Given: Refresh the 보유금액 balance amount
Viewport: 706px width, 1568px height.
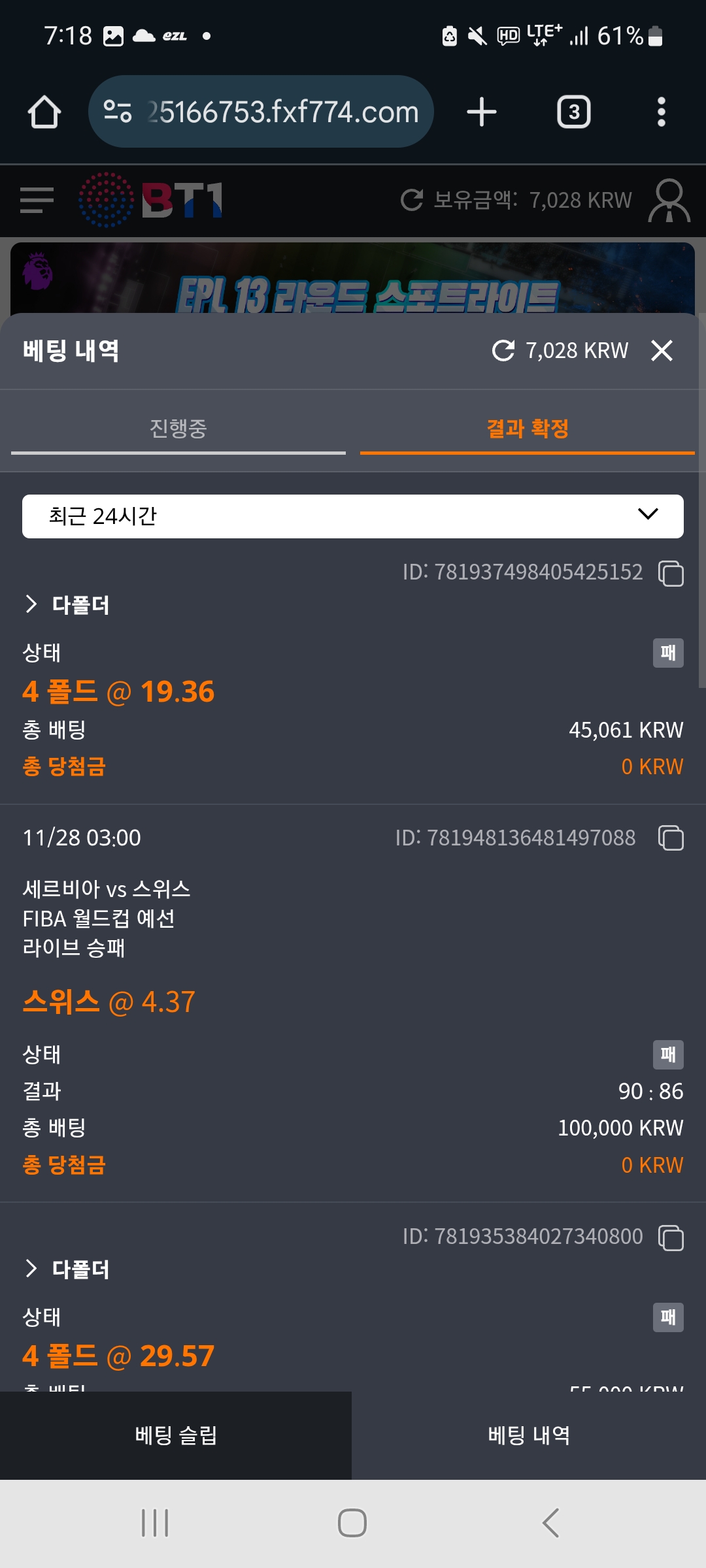Looking at the screenshot, I should (x=411, y=200).
